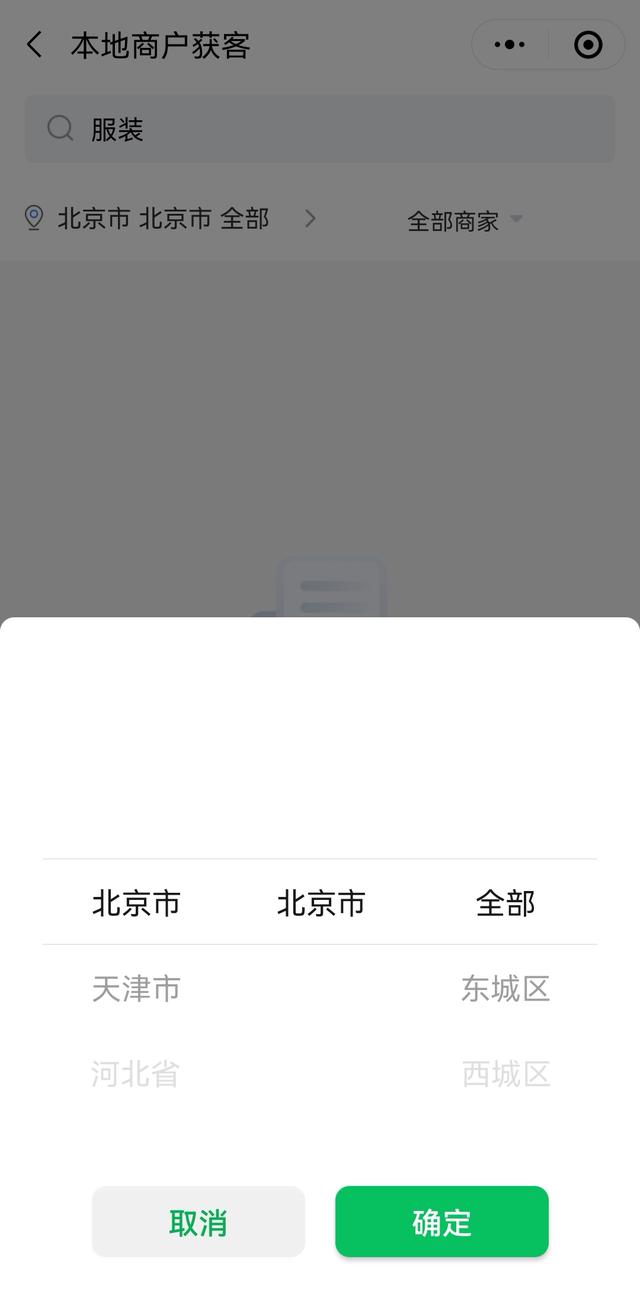Open the search field containing 服装

[320, 129]
